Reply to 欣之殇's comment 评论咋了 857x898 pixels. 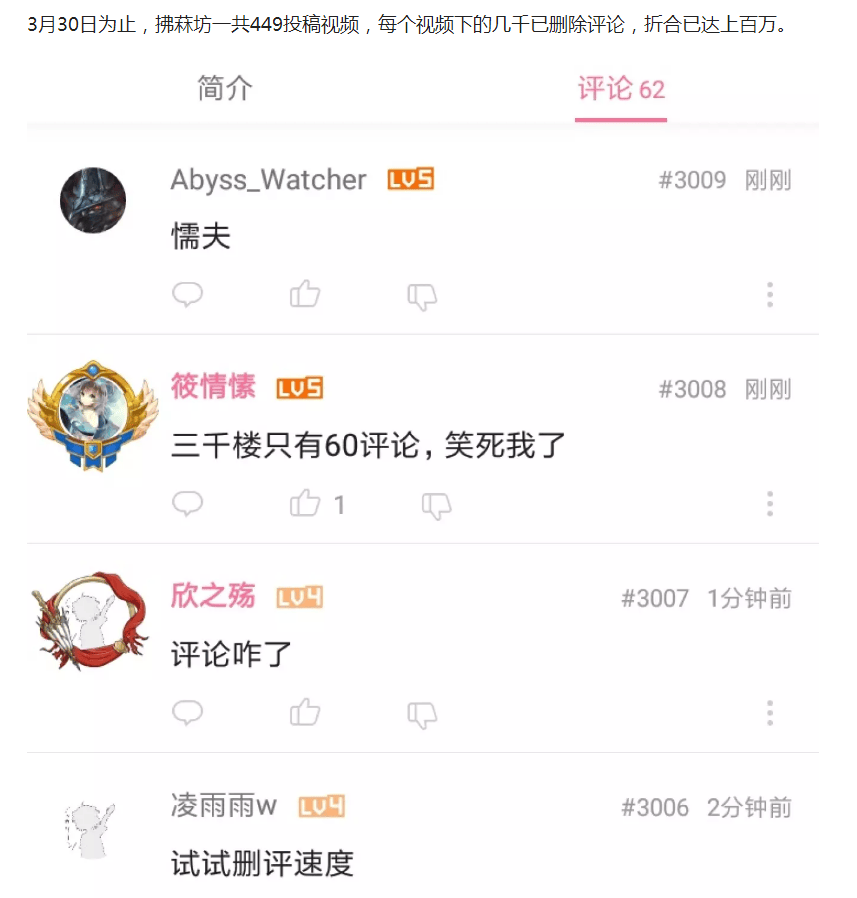pyautogui.click(x=187, y=712)
